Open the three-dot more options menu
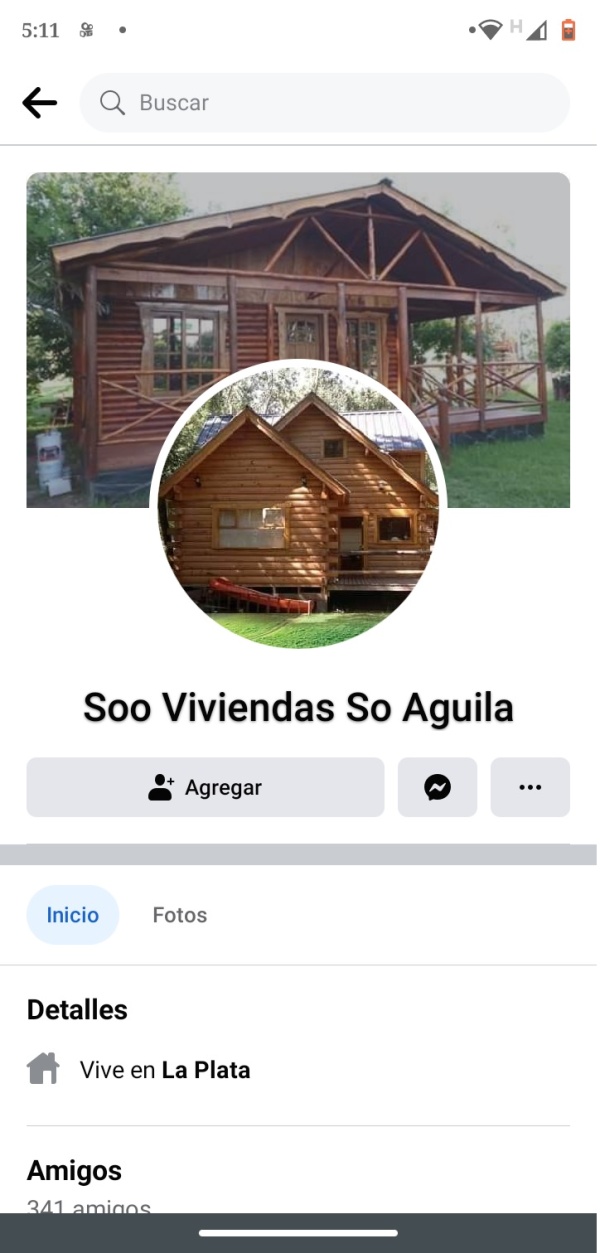 pyautogui.click(x=530, y=787)
